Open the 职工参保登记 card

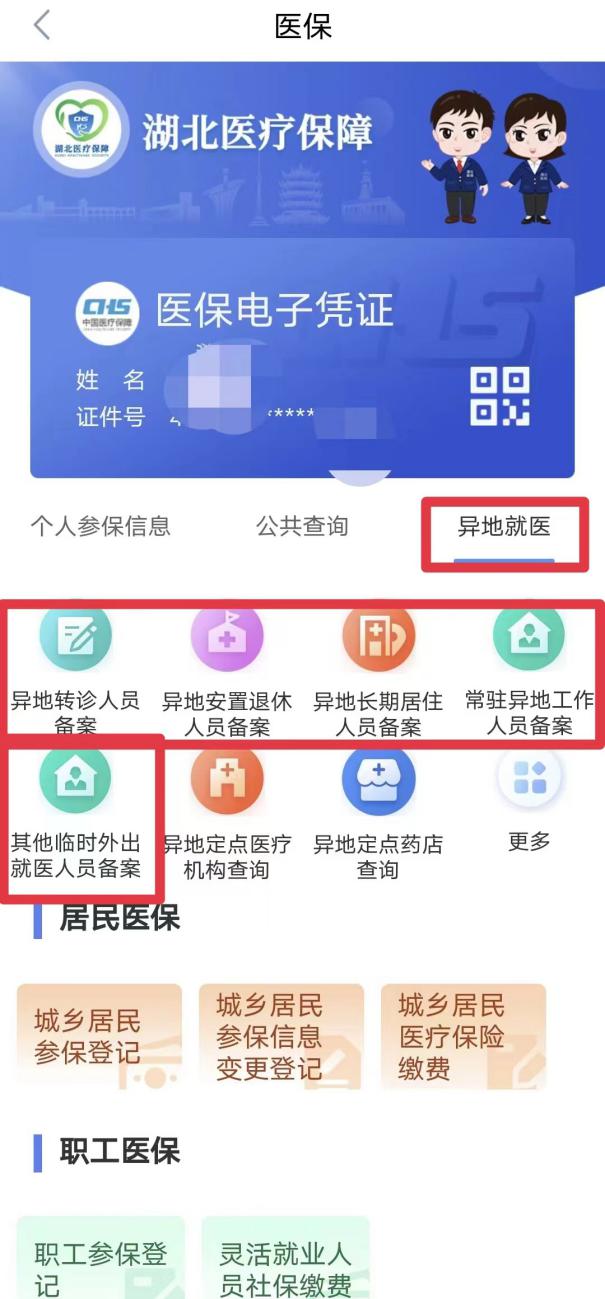coord(100,1262)
